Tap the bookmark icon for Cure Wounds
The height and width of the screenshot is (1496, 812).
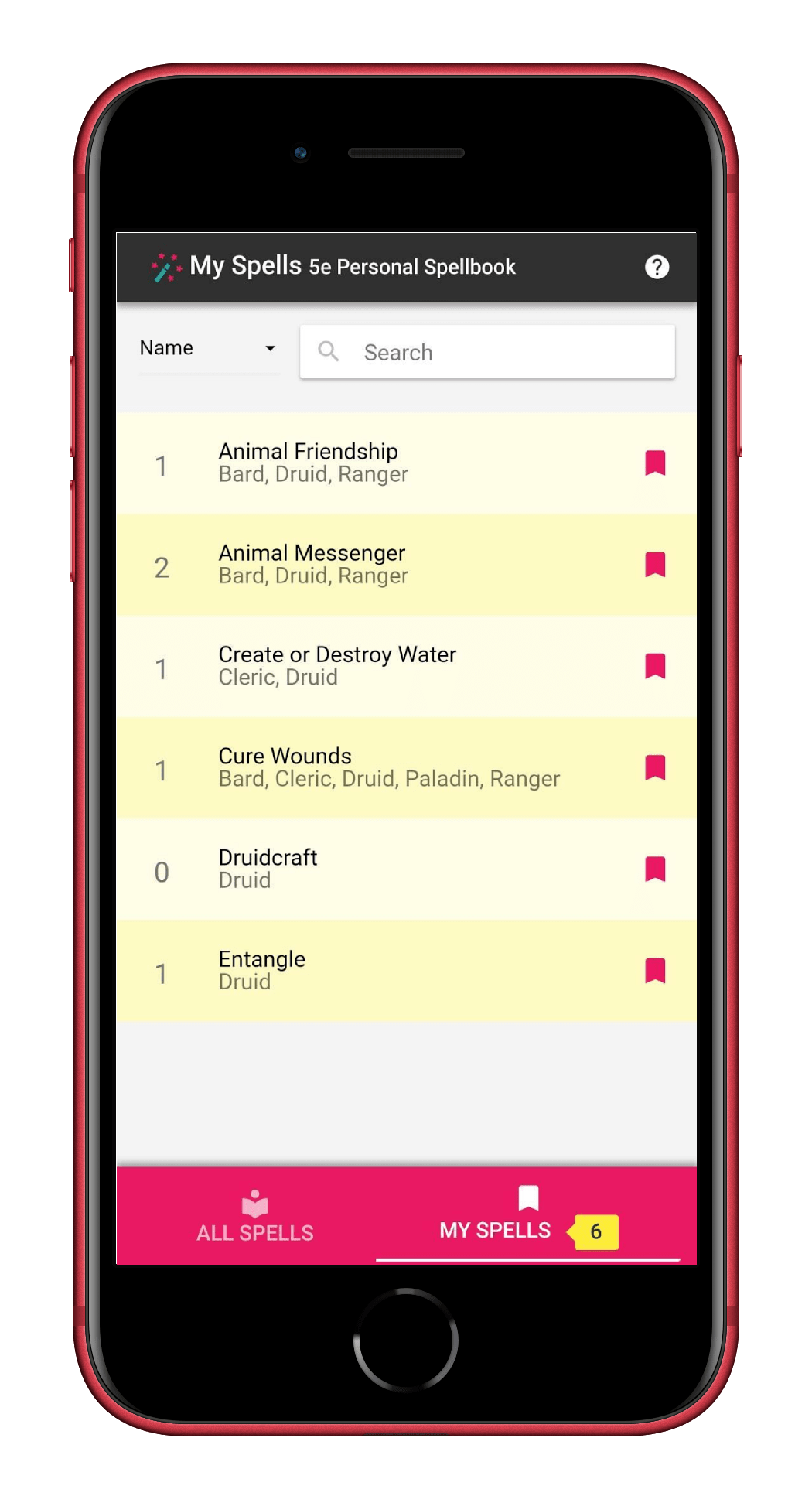click(655, 767)
